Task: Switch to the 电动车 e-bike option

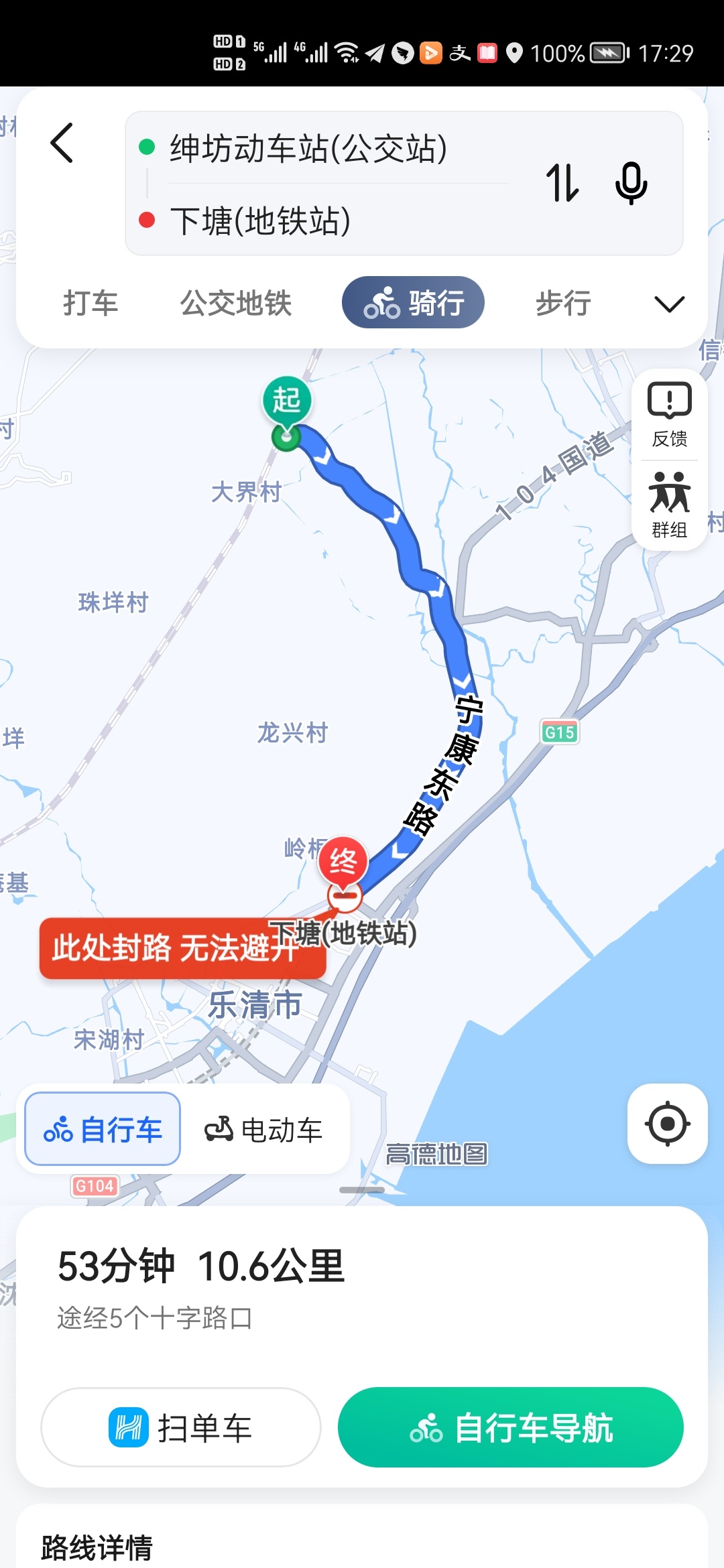Action: pos(263,1130)
